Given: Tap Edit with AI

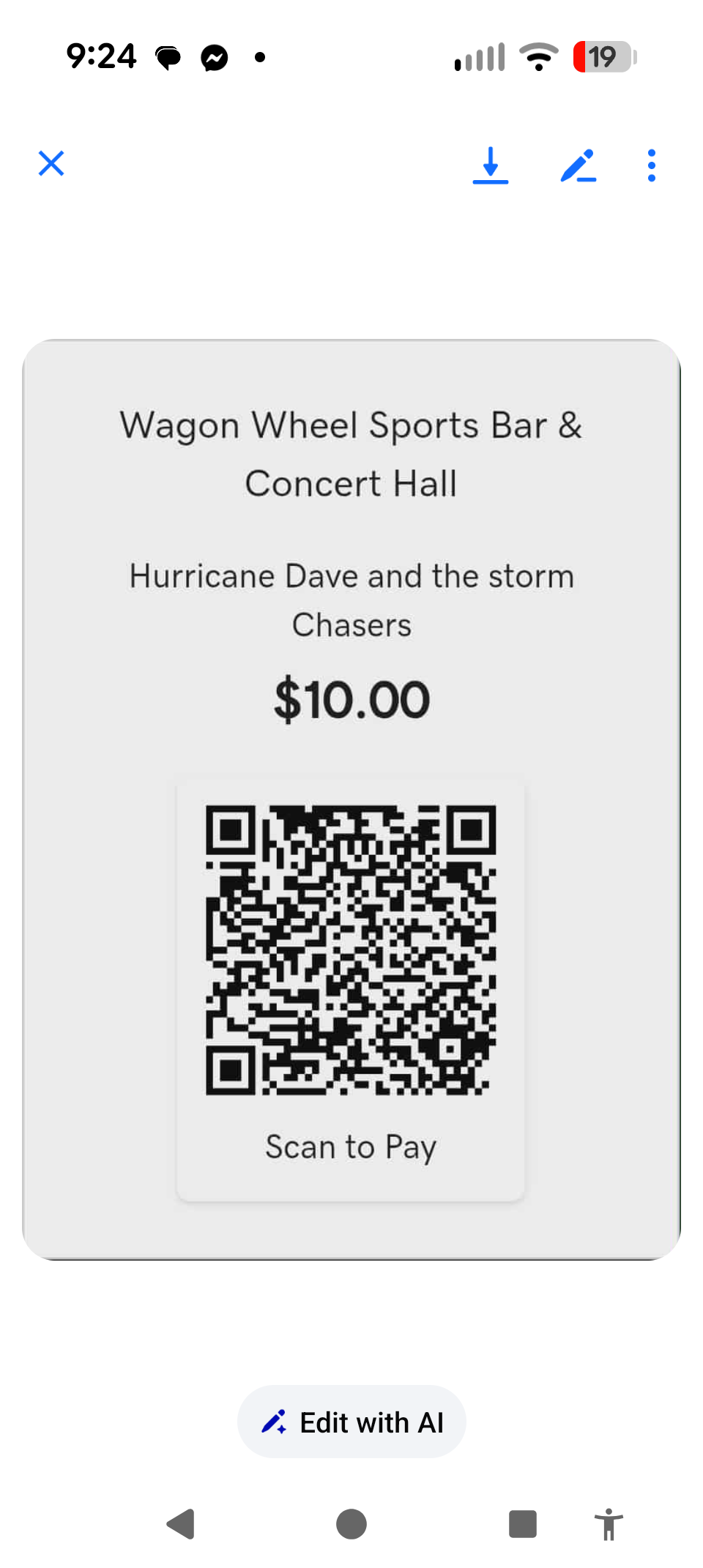Looking at the screenshot, I should click(351, 1422).
